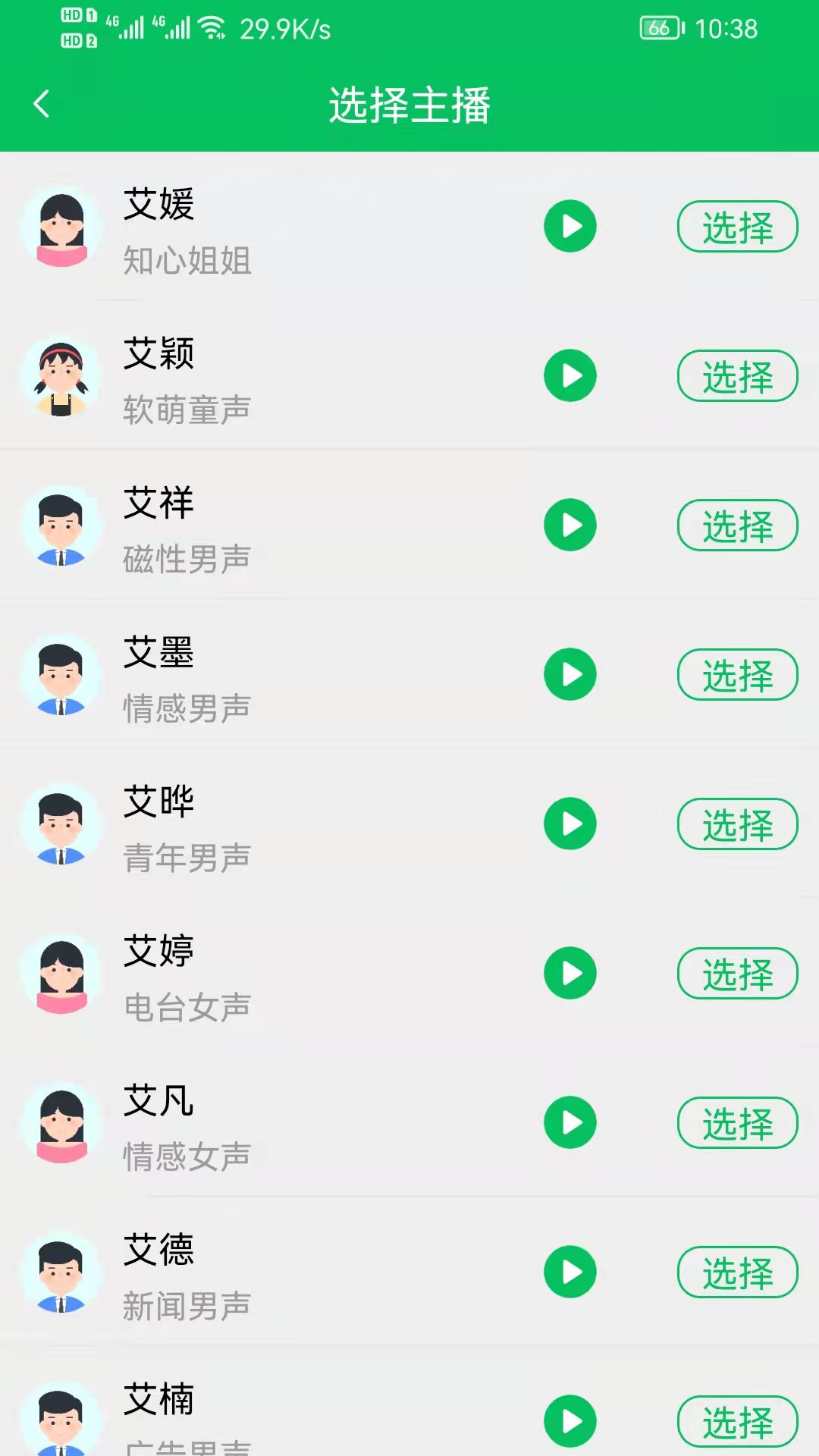
Task: Select the 艾婷 radio female voice
Action: 736,973
